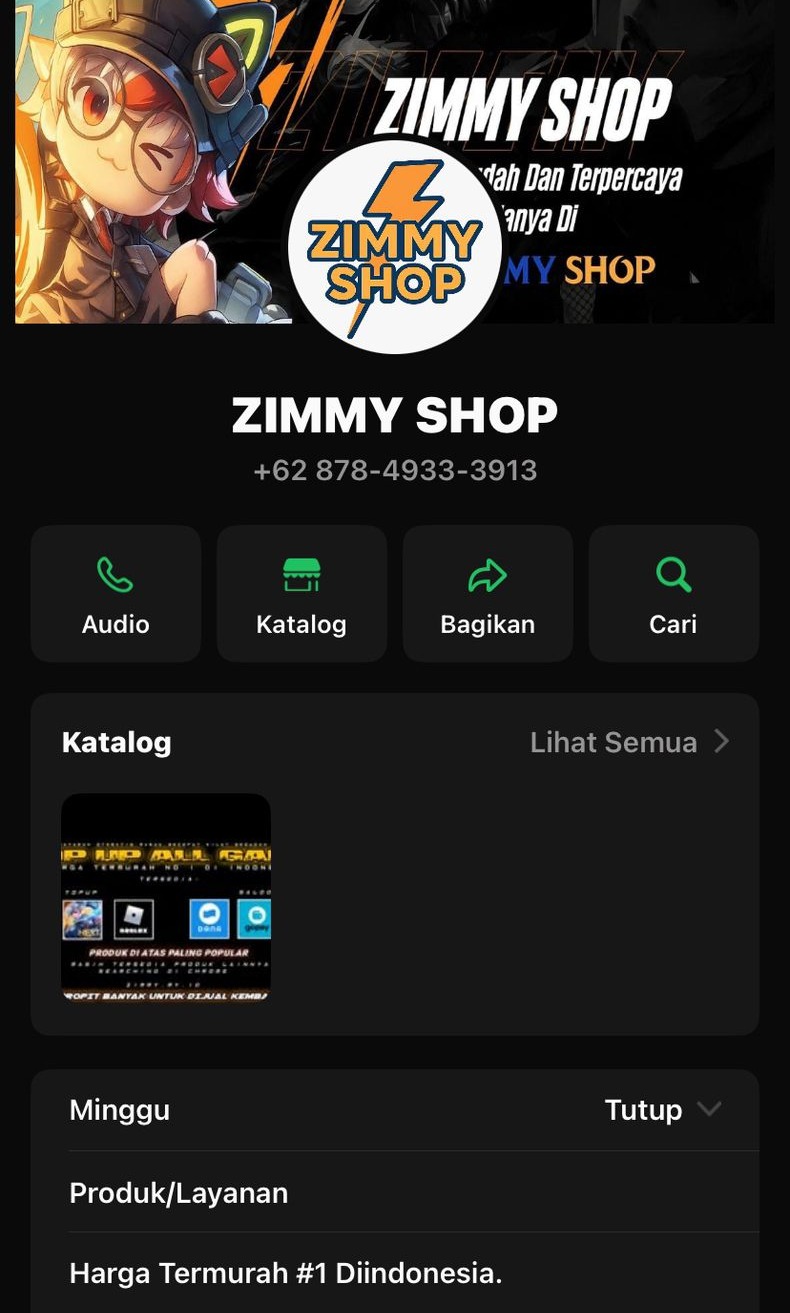Open 'Lihat Semua' to view full catalog
Viewport: 790px width, 1313px height.
613,741
